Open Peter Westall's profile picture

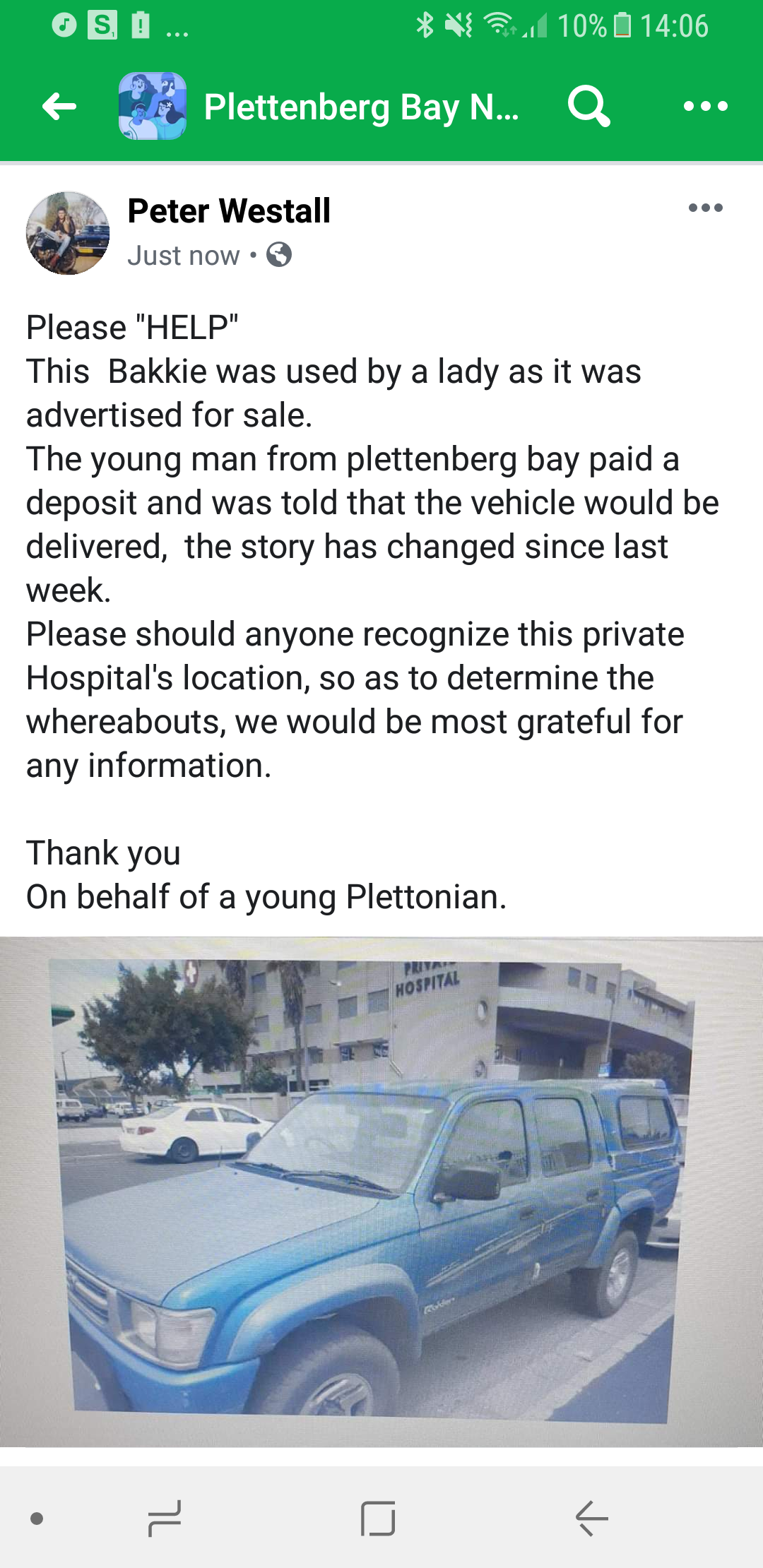pyautogui.click(x=68, y=233)
